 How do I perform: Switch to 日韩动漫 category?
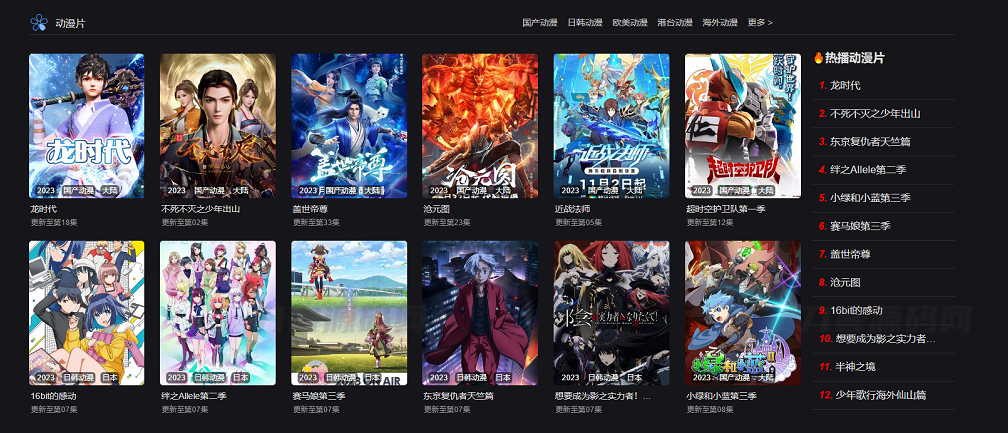[584, 22]
